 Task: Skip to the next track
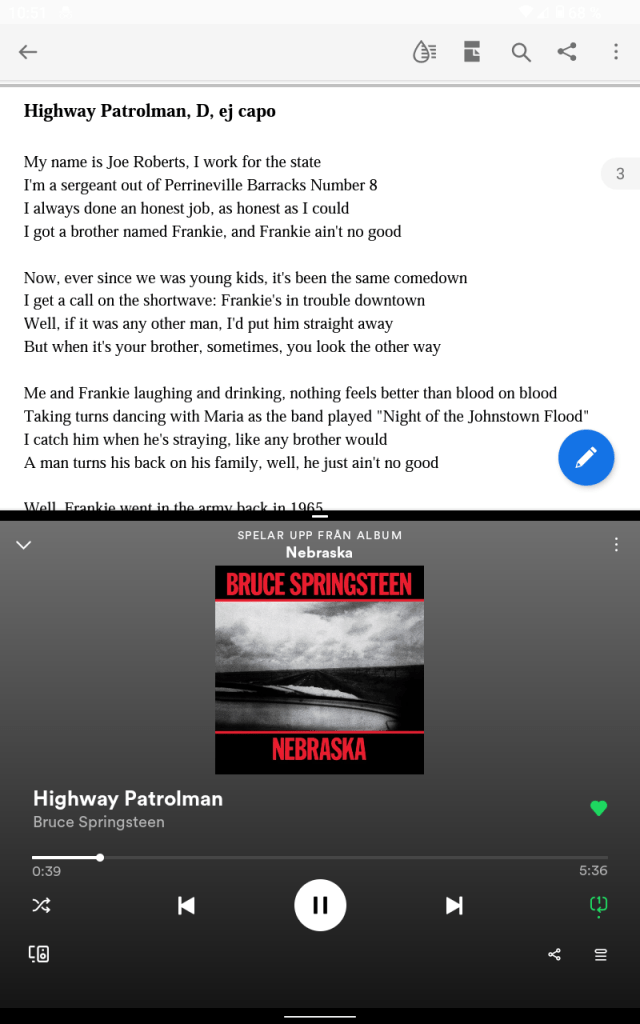454,906
